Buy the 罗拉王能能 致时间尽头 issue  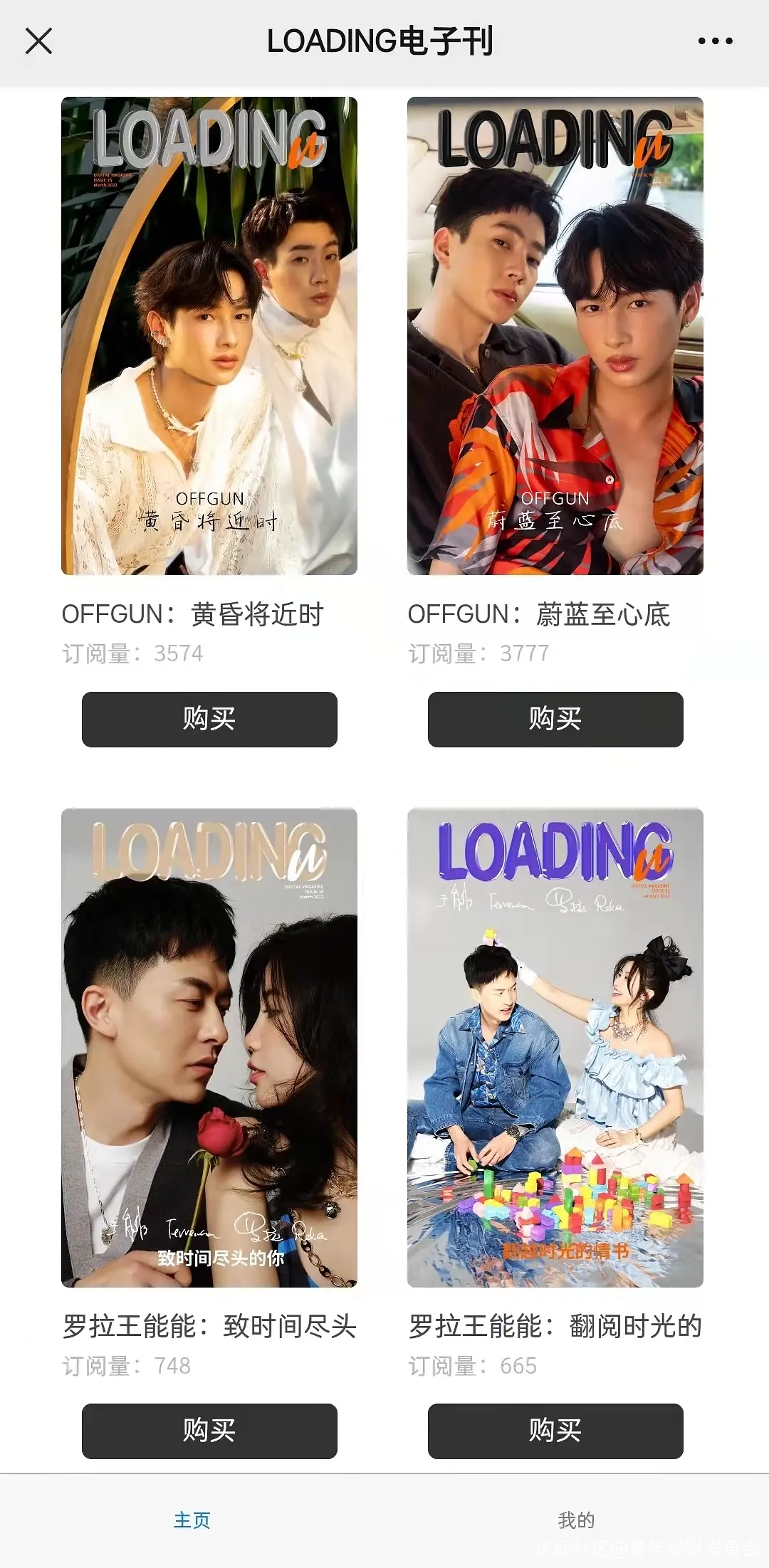tap(209, 1431)
